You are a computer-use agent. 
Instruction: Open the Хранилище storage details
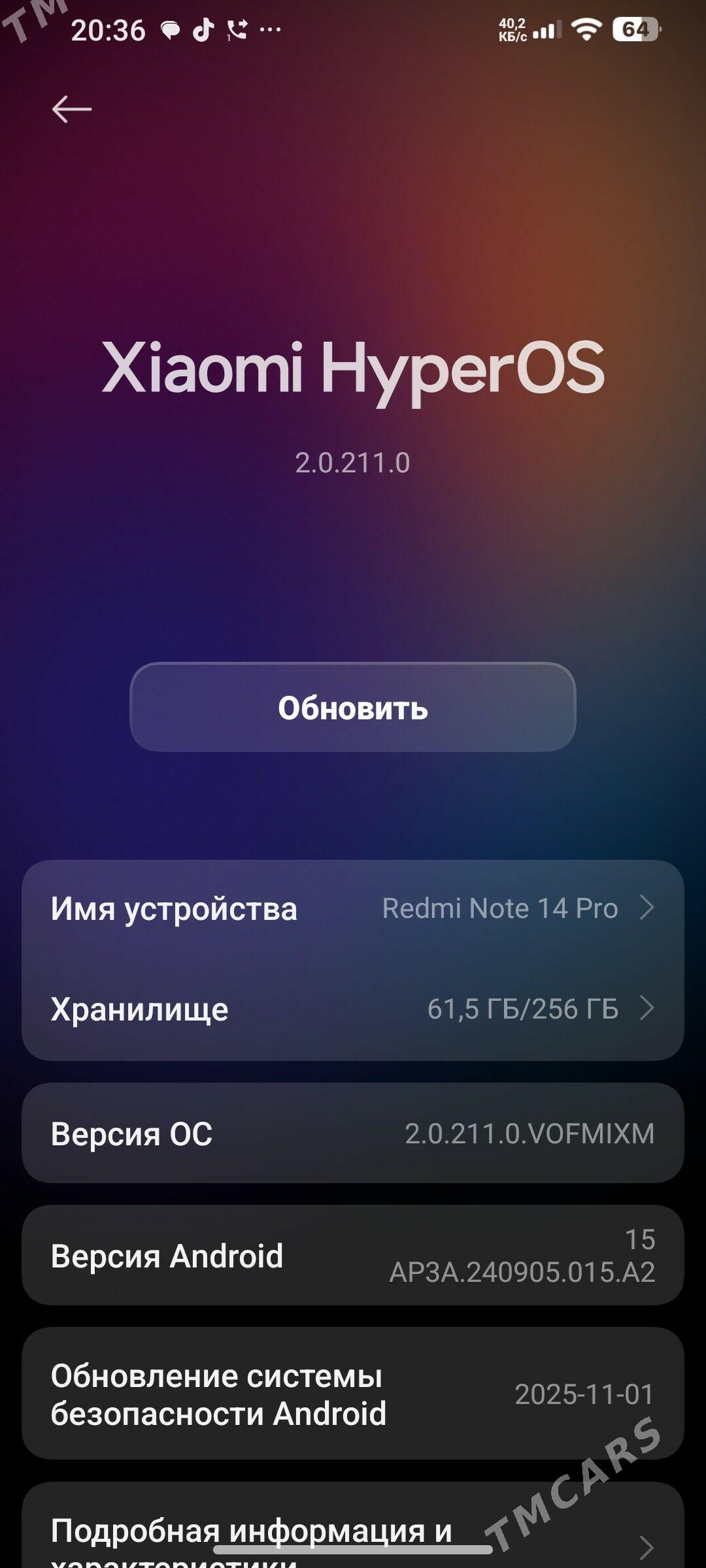click(x=353, y=1009)
